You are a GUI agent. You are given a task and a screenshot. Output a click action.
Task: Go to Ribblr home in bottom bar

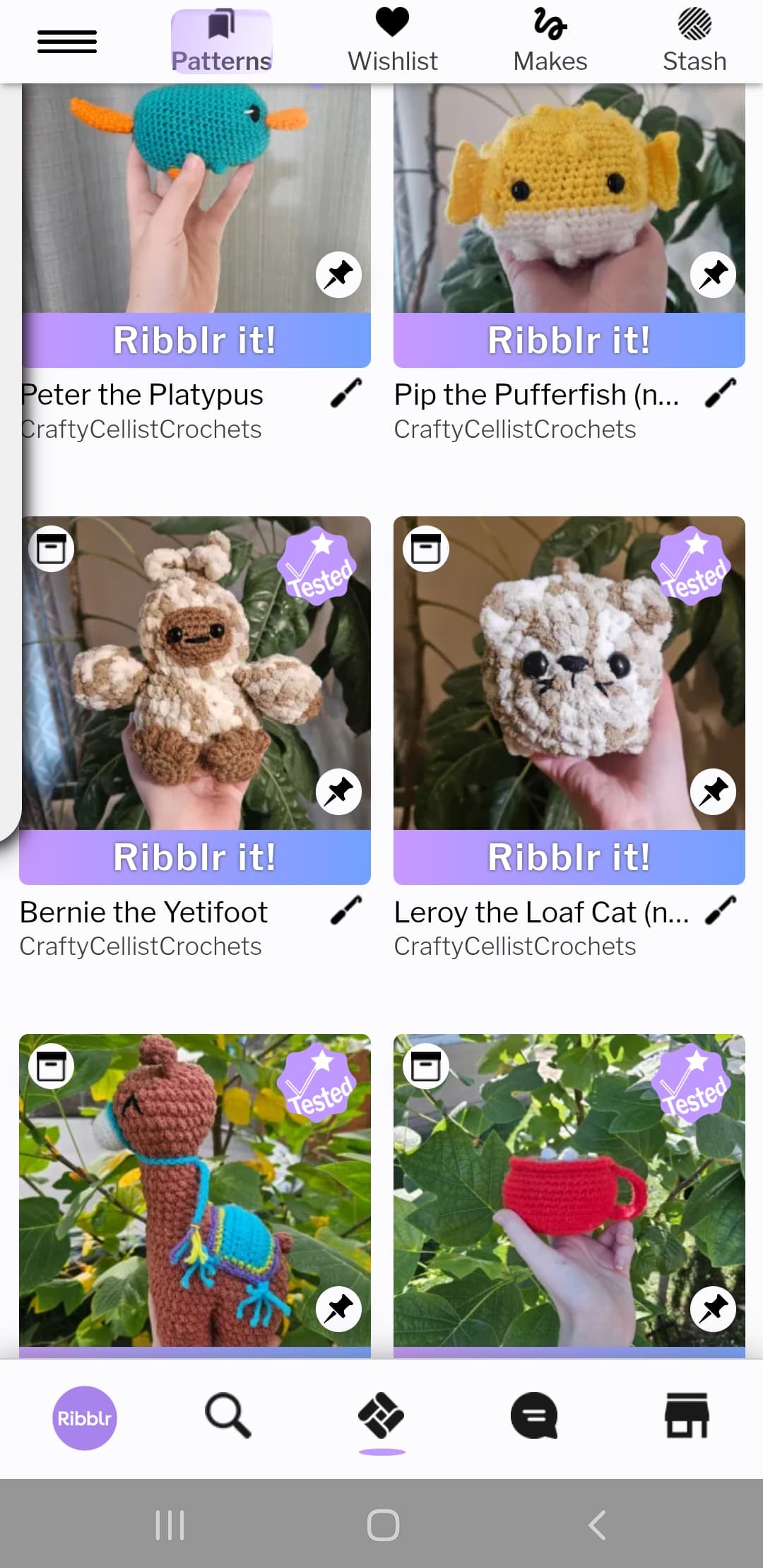coord(84,1418)
